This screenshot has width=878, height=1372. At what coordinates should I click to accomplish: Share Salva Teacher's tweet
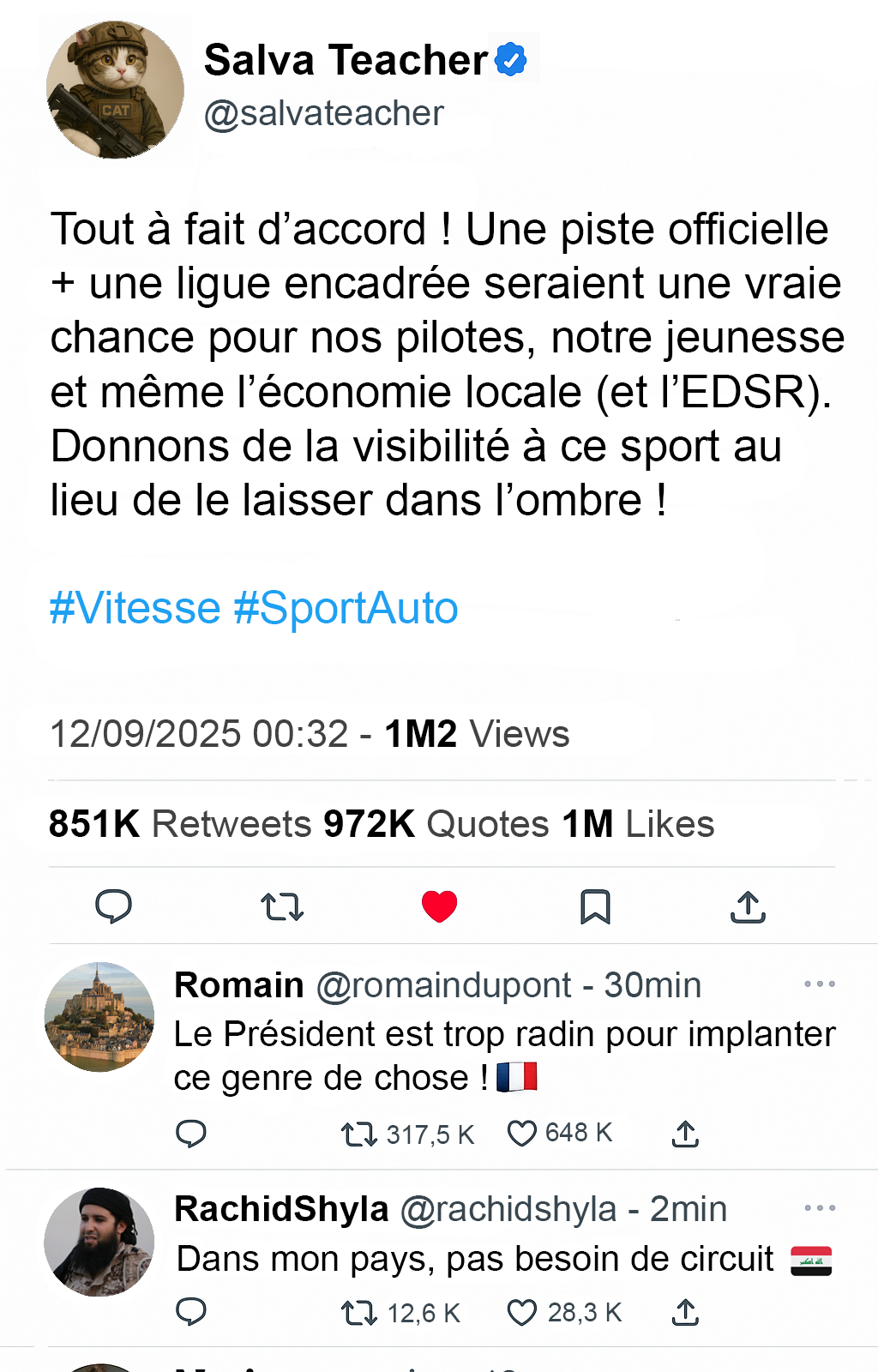(x=748, y=906)
